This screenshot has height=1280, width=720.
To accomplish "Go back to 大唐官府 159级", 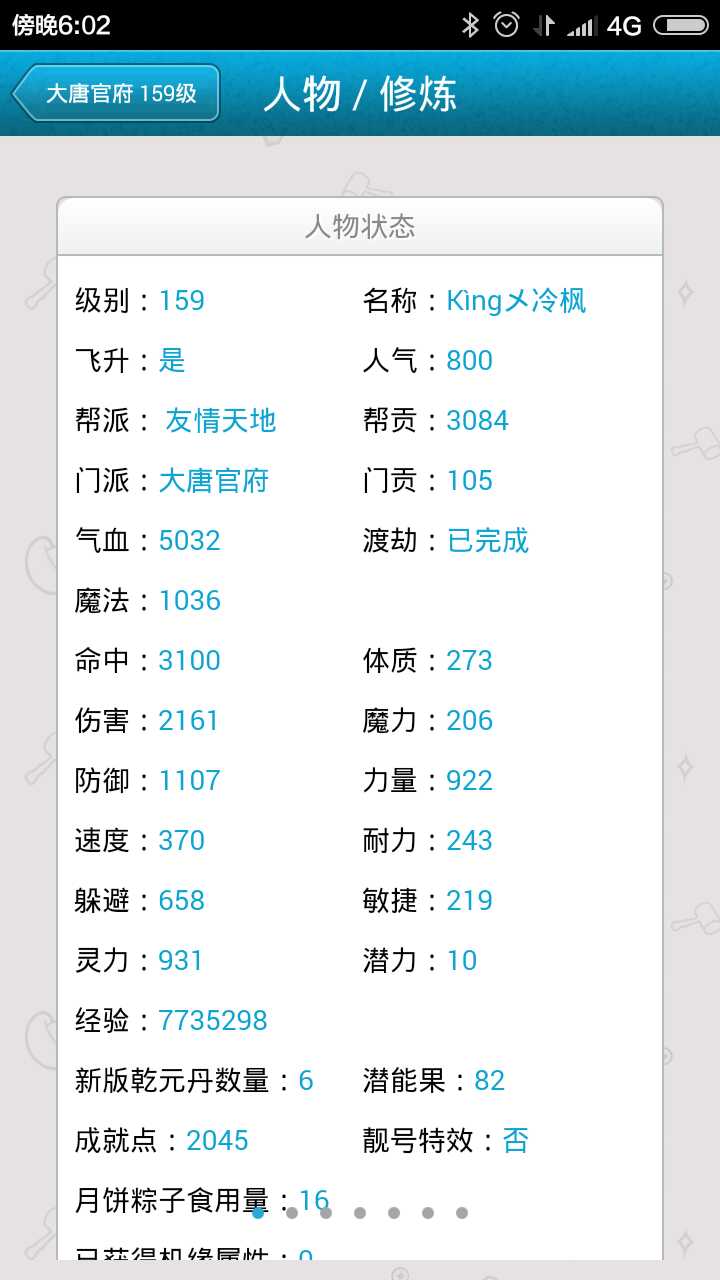I will click(116, 94).
